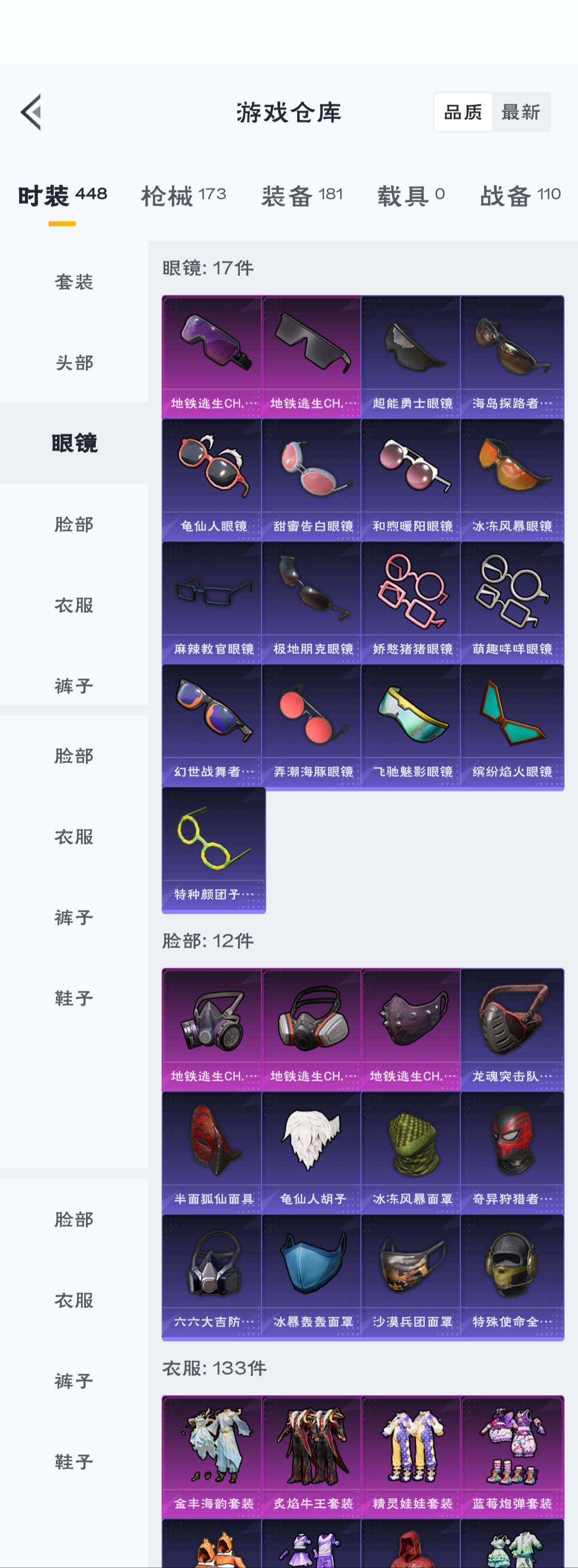578x1568 pixels.
Task: Select 套装 in the side menu
Action: pos(74,282)
